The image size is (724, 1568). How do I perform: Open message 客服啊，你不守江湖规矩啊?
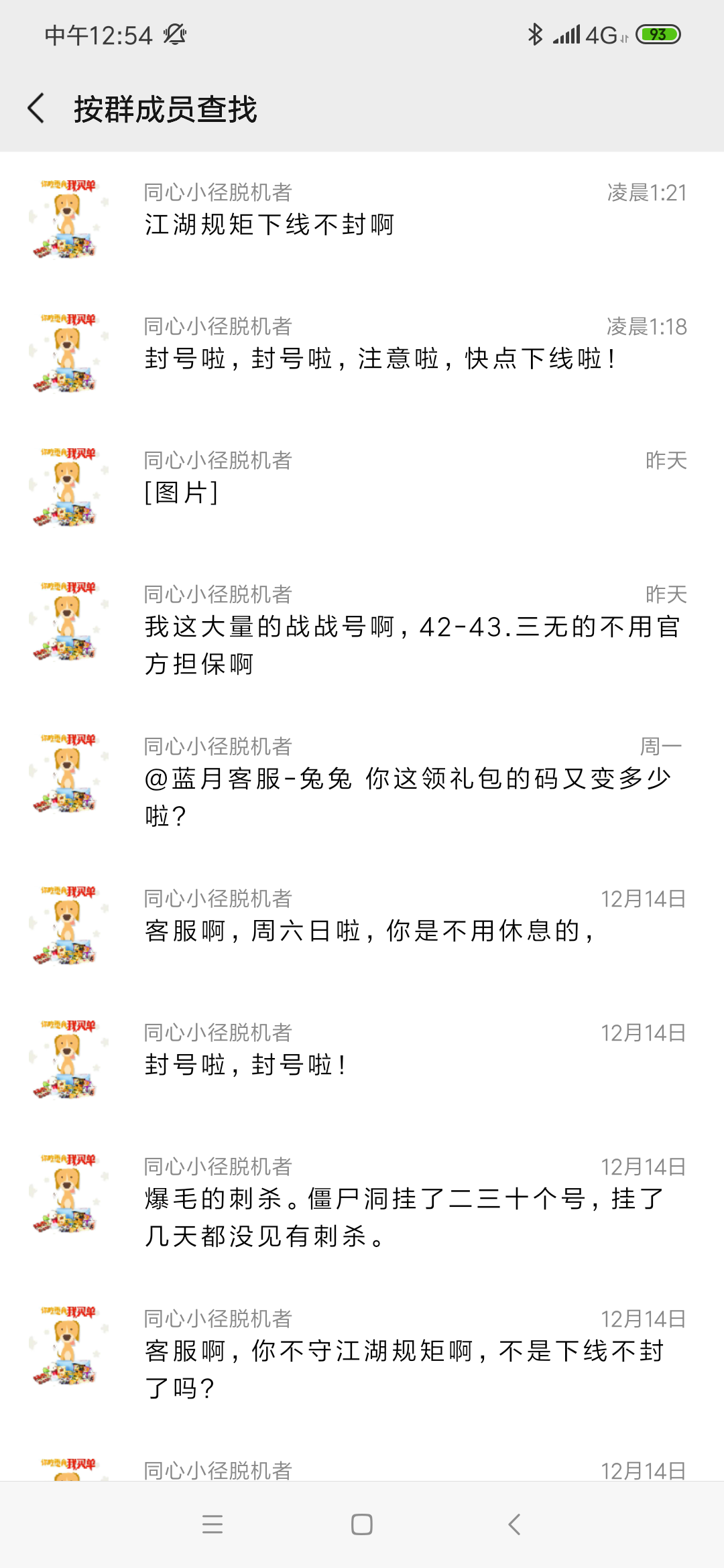tap(362, 1354)
